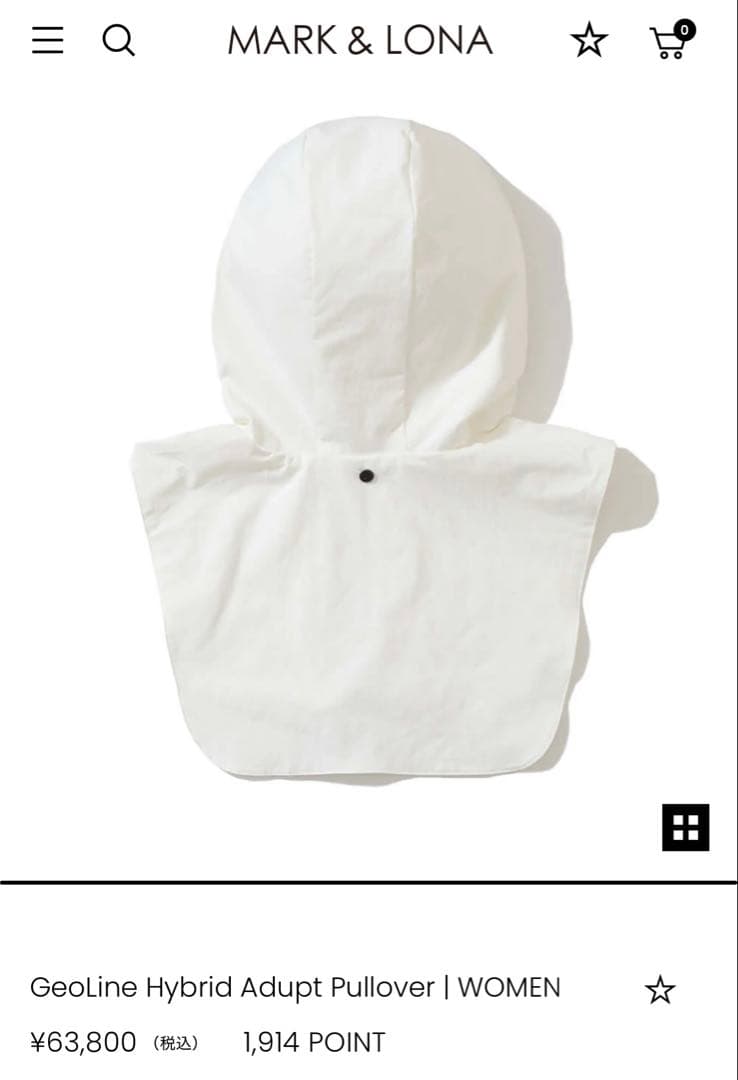Add GeoLine Pullover to favorites

tap(660, 990)
